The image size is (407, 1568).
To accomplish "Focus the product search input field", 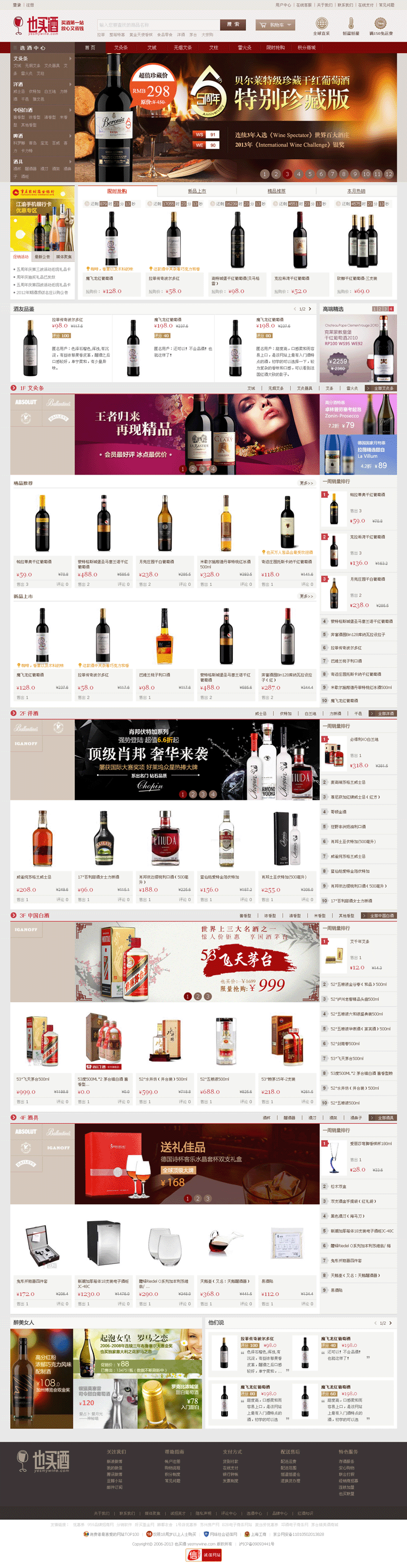I will (158, 25).
